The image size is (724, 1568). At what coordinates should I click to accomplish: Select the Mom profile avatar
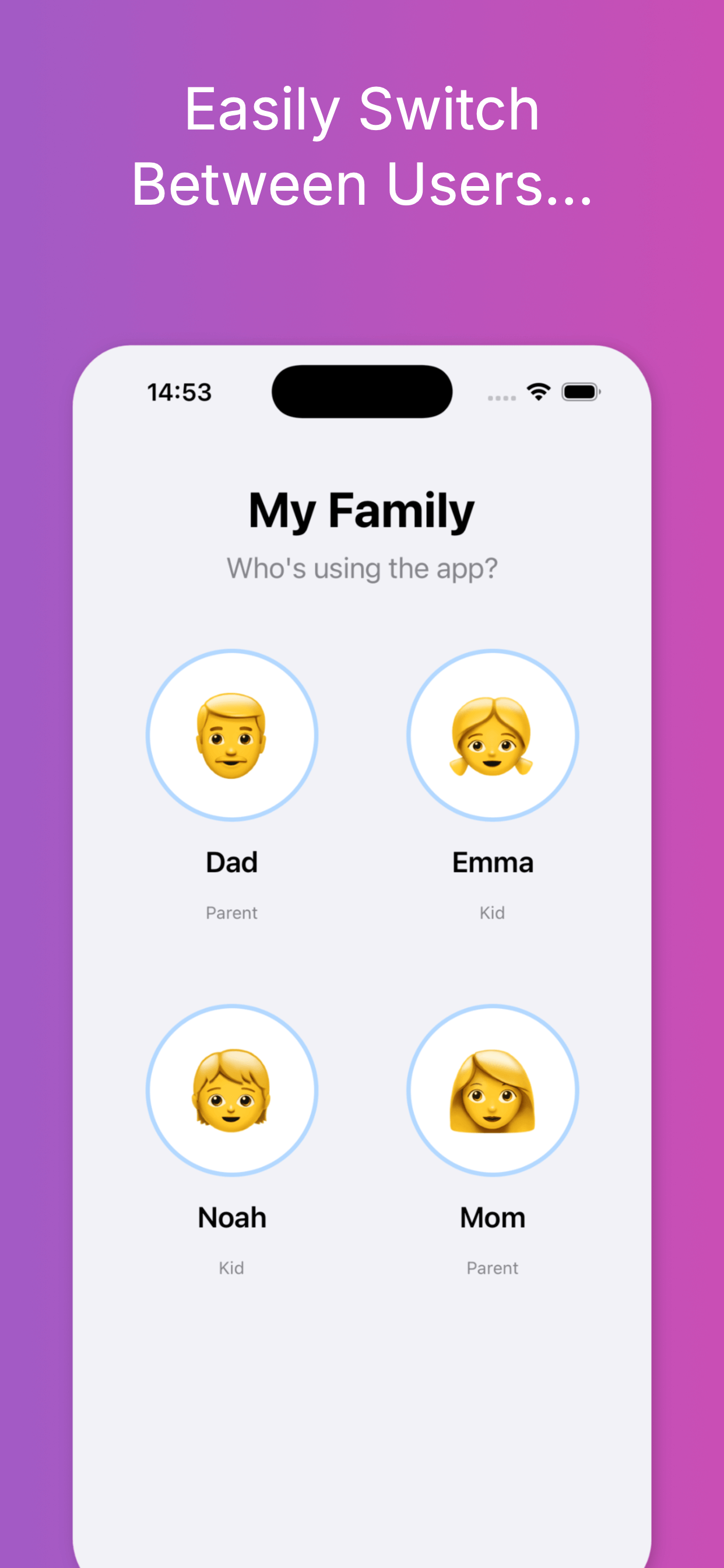[x=492, y=1090]
